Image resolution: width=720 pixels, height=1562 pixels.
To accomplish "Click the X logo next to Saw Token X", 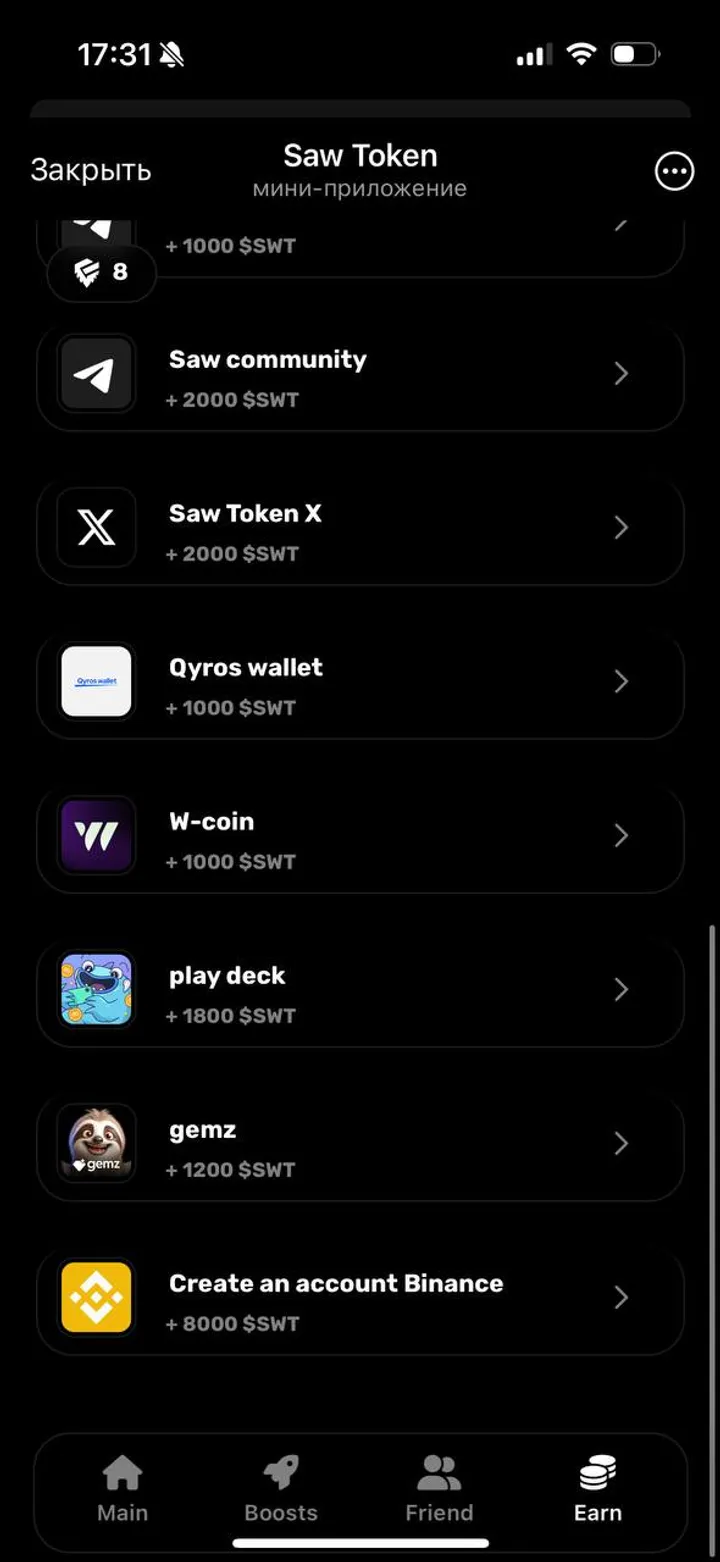I will 95,528.
